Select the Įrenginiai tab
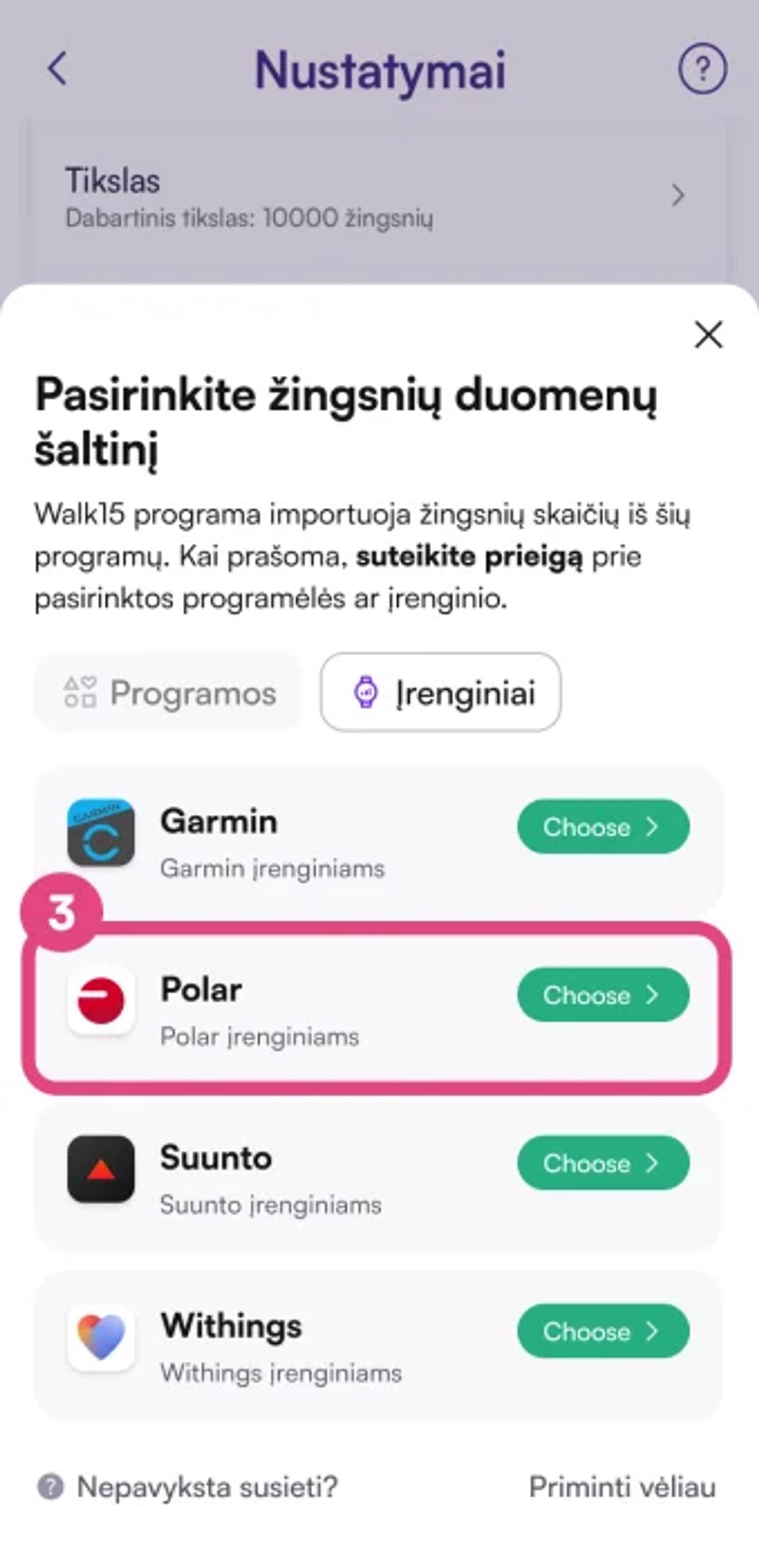 (x=441, y=692)
